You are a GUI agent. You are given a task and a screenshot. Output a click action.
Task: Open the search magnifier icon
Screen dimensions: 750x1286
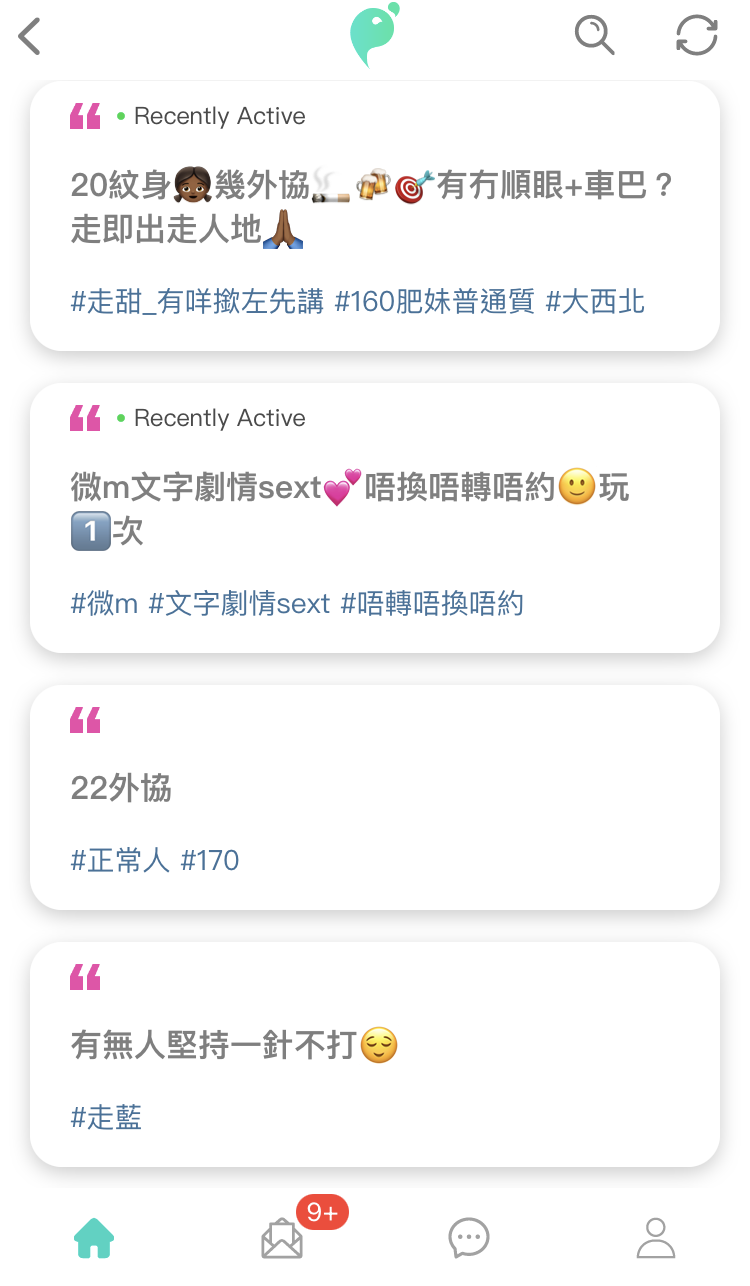pyautogui.click(x=594, y=36)
